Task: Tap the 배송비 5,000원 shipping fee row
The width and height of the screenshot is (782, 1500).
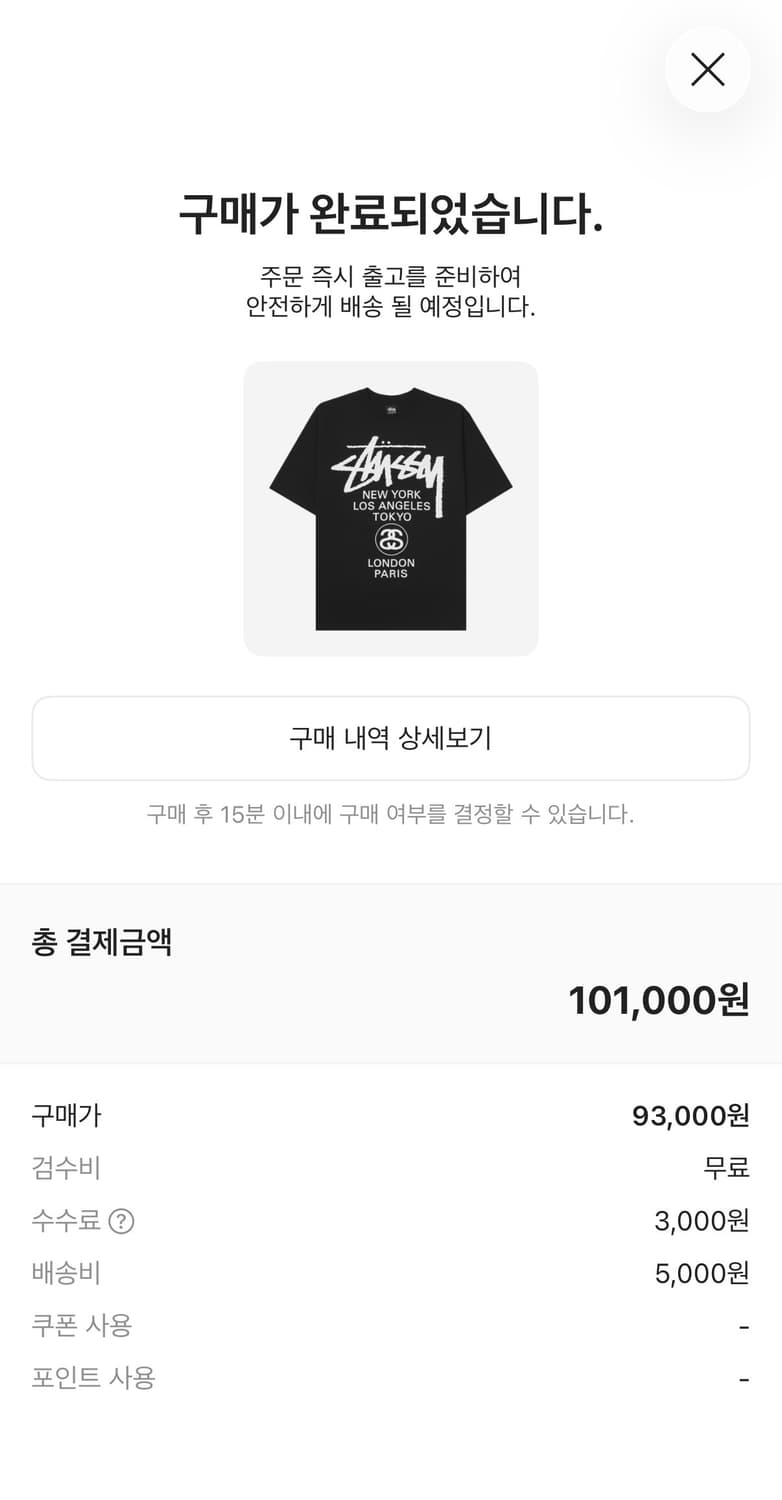Action: [x=64, y=1274]
